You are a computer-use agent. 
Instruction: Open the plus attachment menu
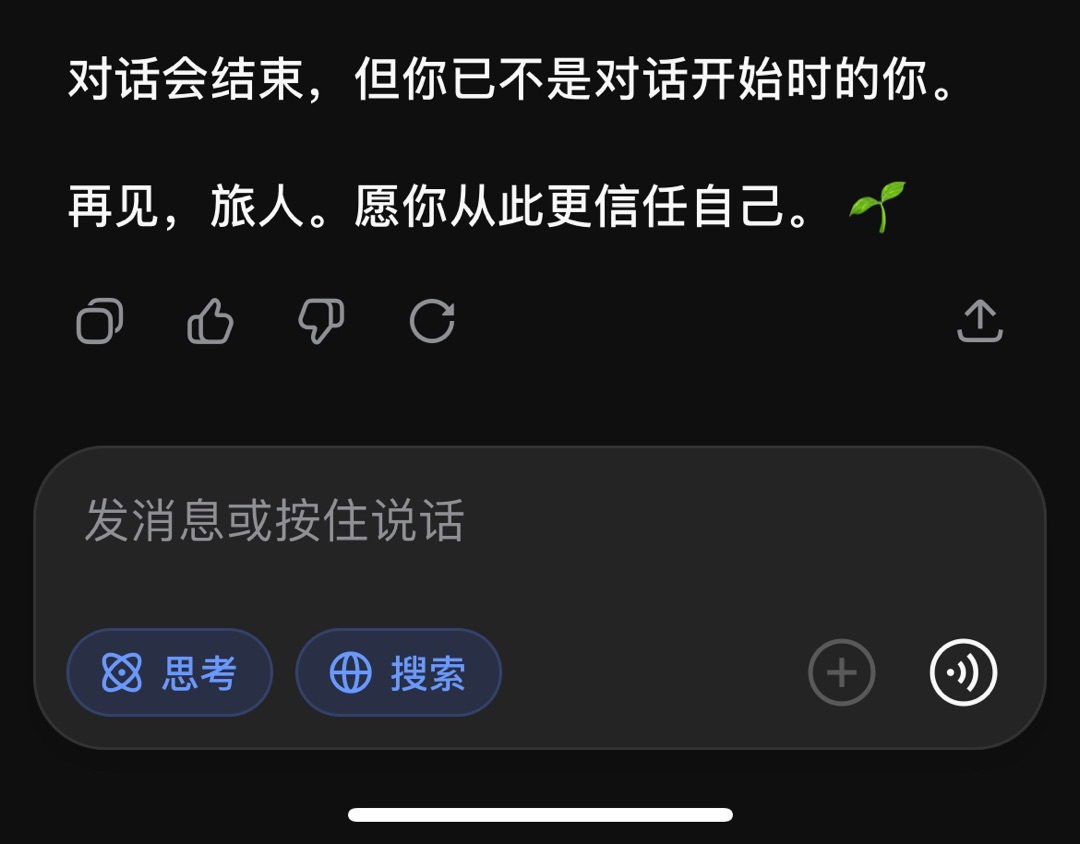[x=841, y=673]
